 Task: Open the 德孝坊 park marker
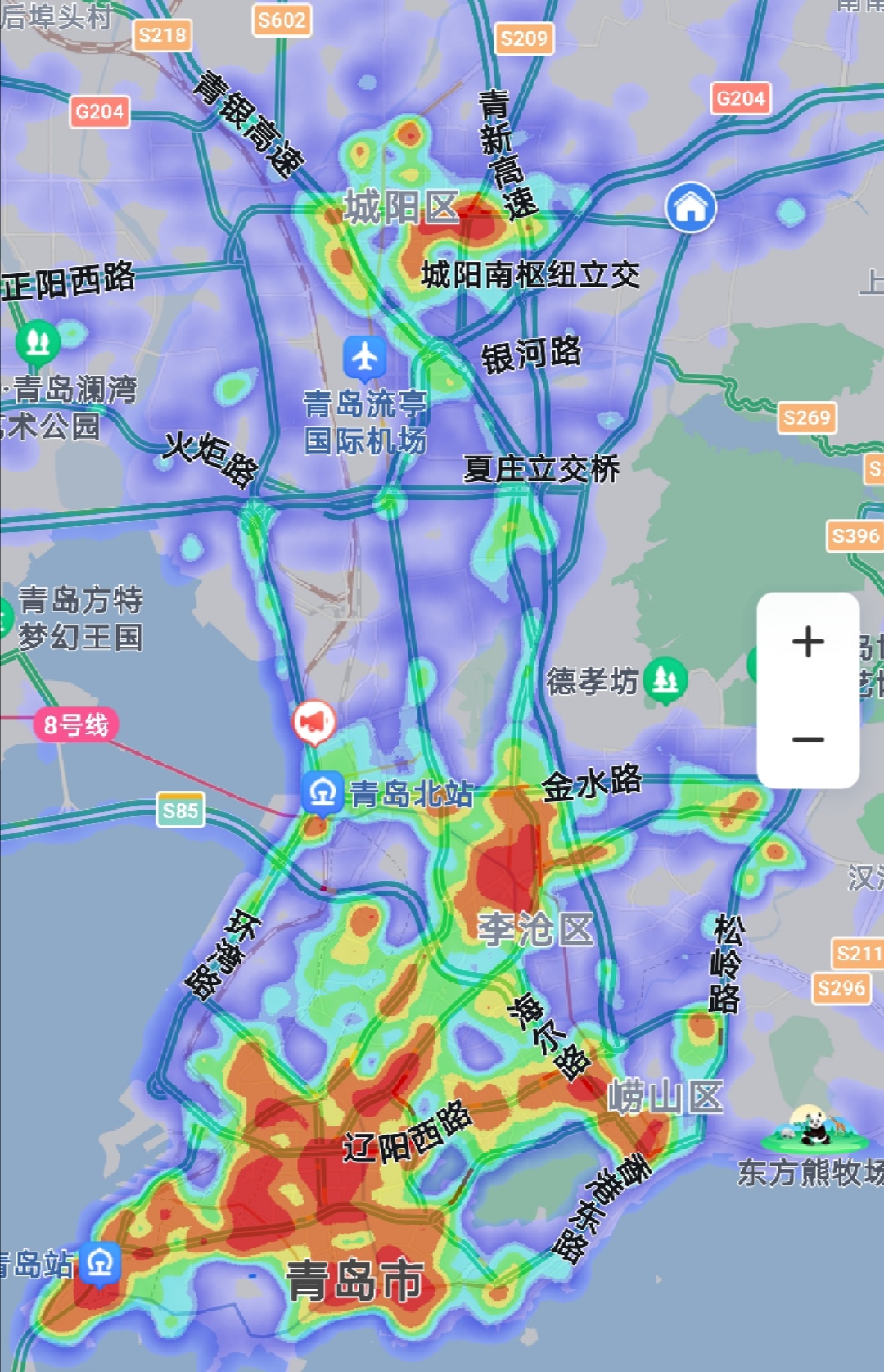click(665, 679)
